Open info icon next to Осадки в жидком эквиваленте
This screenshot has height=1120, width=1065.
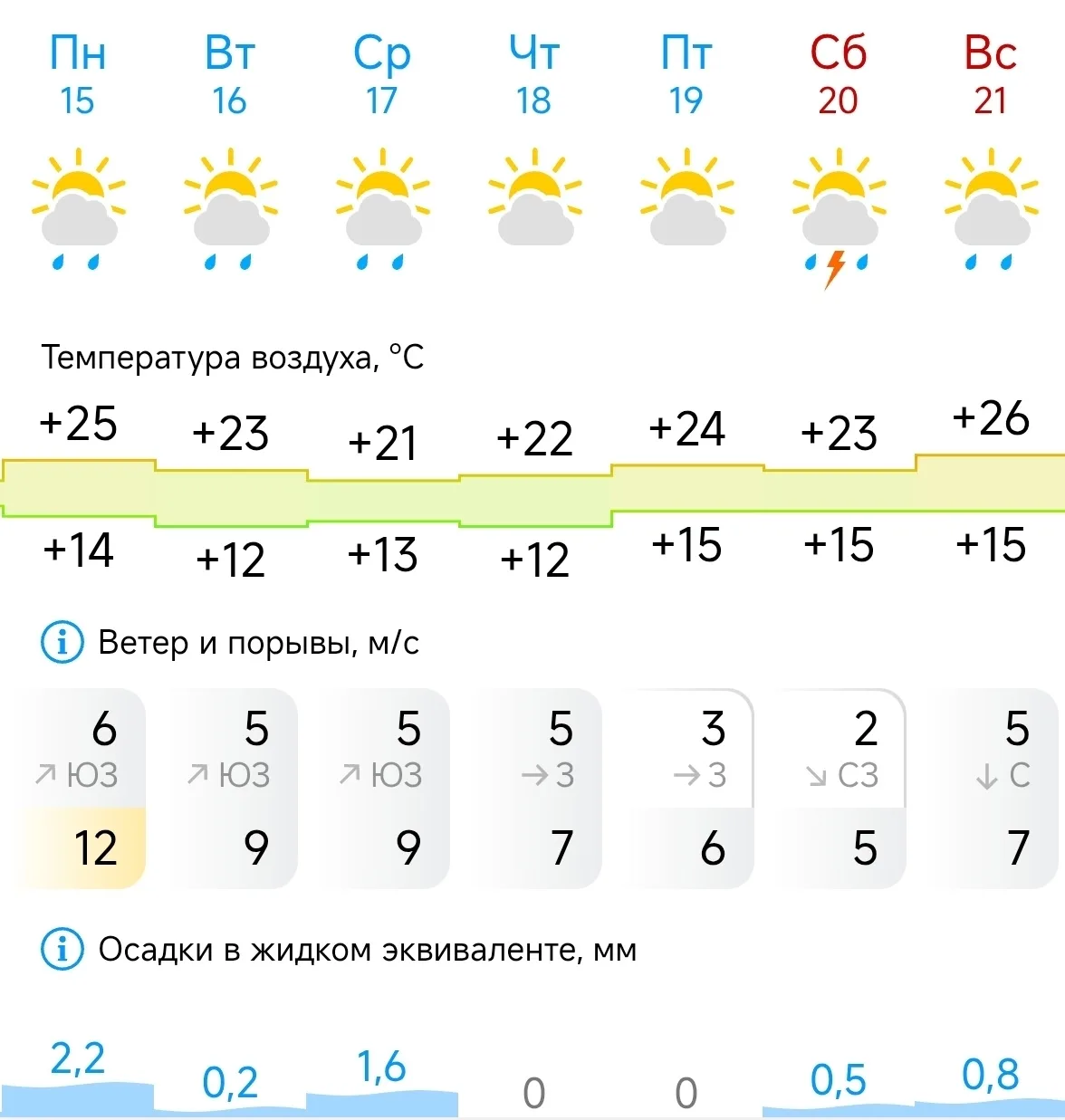pyautogui.click(x=62, y=950)
